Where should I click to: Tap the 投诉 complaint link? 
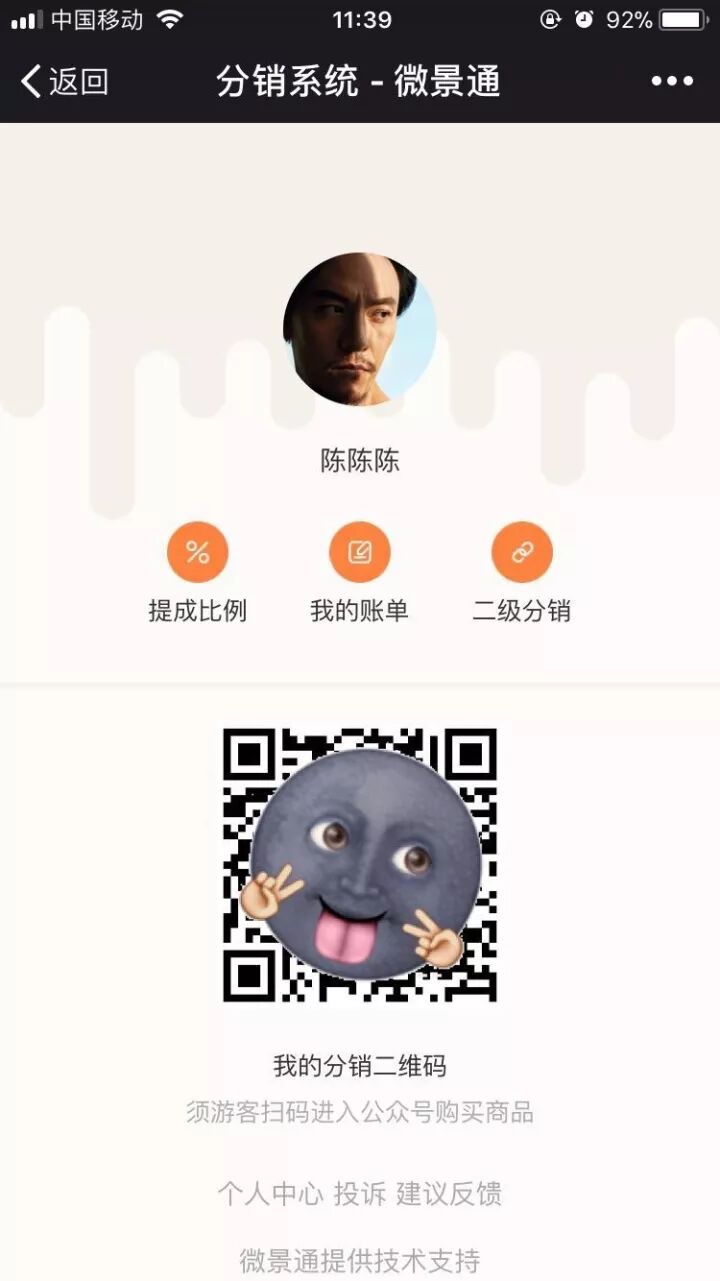pyautogui.click(x=360, y=1193)
